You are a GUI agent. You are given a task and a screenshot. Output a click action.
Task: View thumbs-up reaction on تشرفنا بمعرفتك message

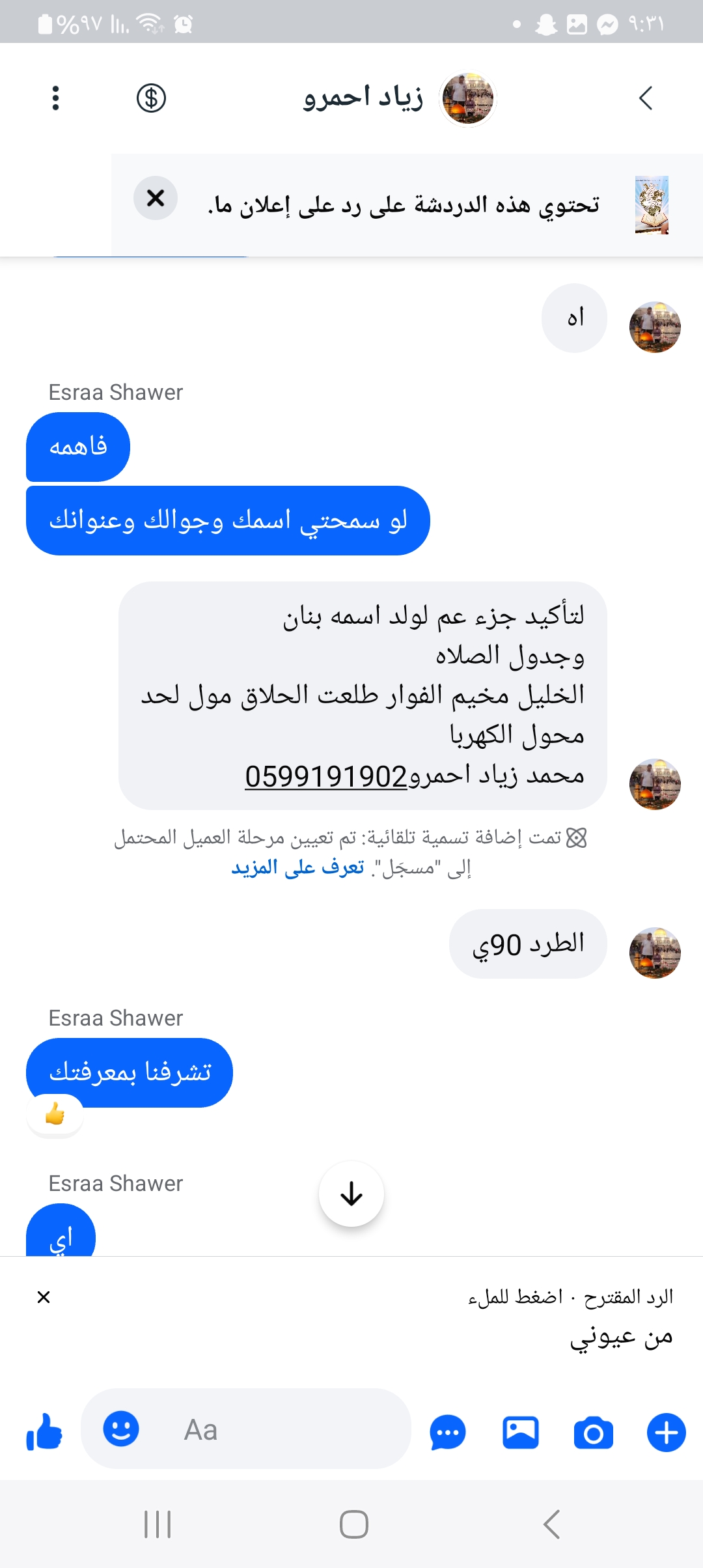55,1115
